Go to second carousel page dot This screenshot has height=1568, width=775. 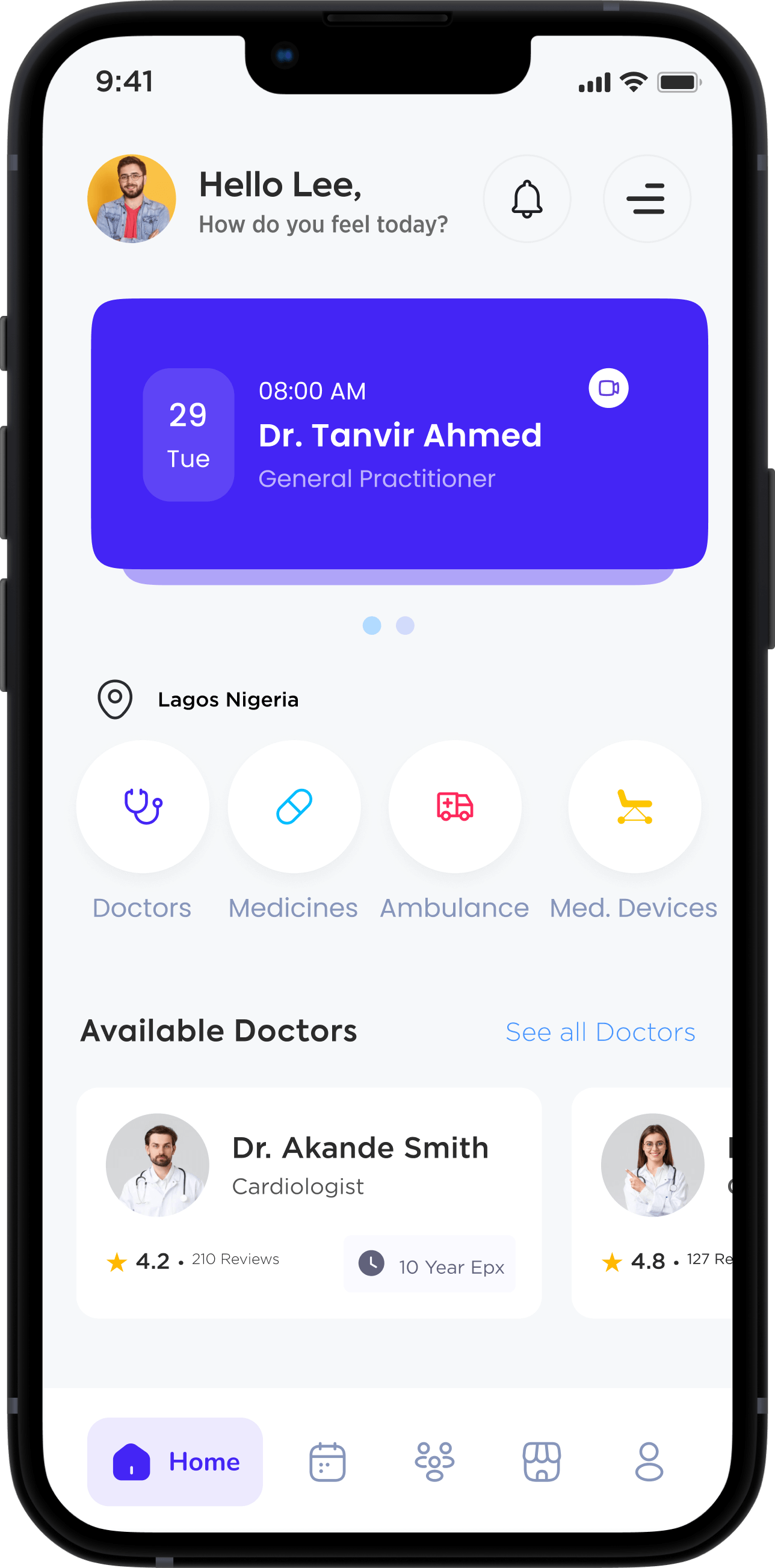(405, 625)
